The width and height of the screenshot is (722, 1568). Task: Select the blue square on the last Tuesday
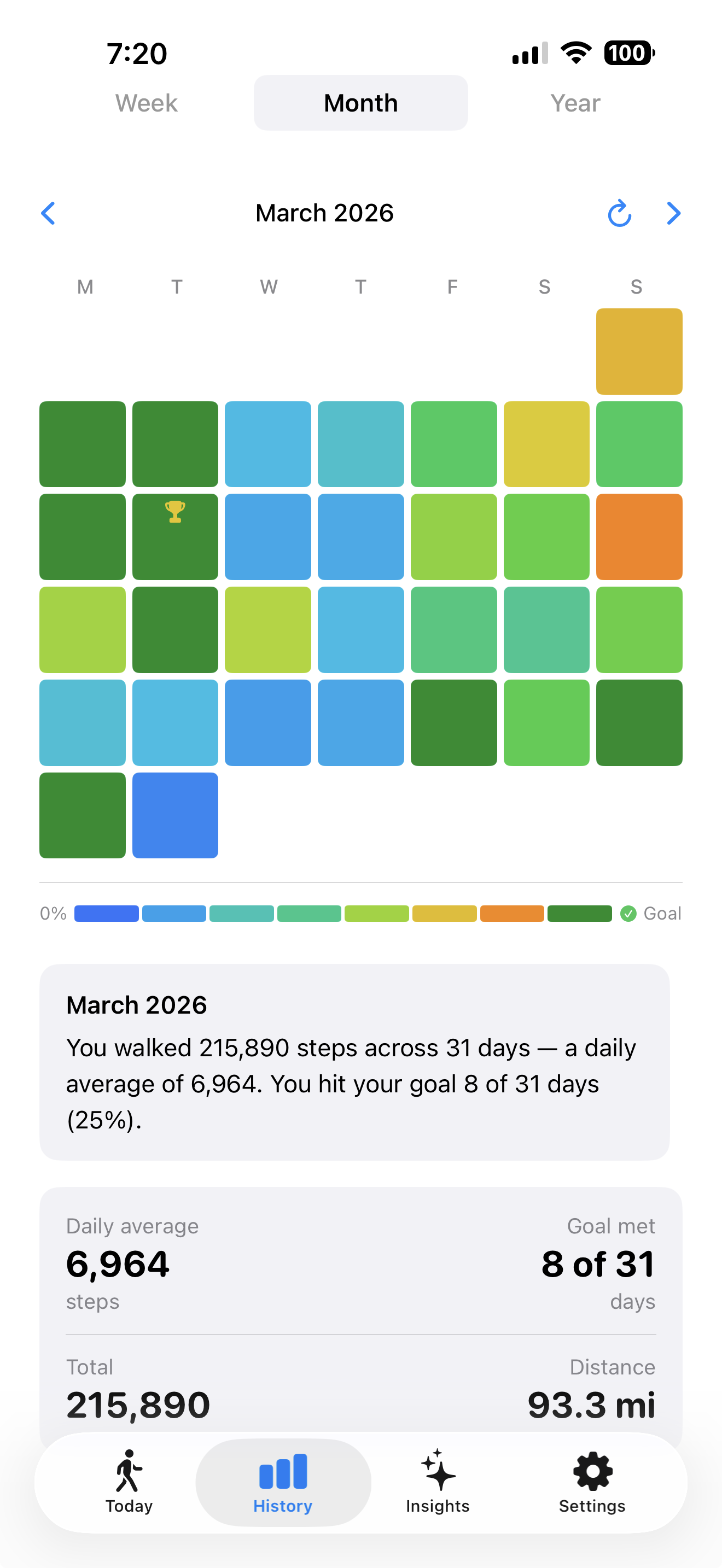pos(174,815)
